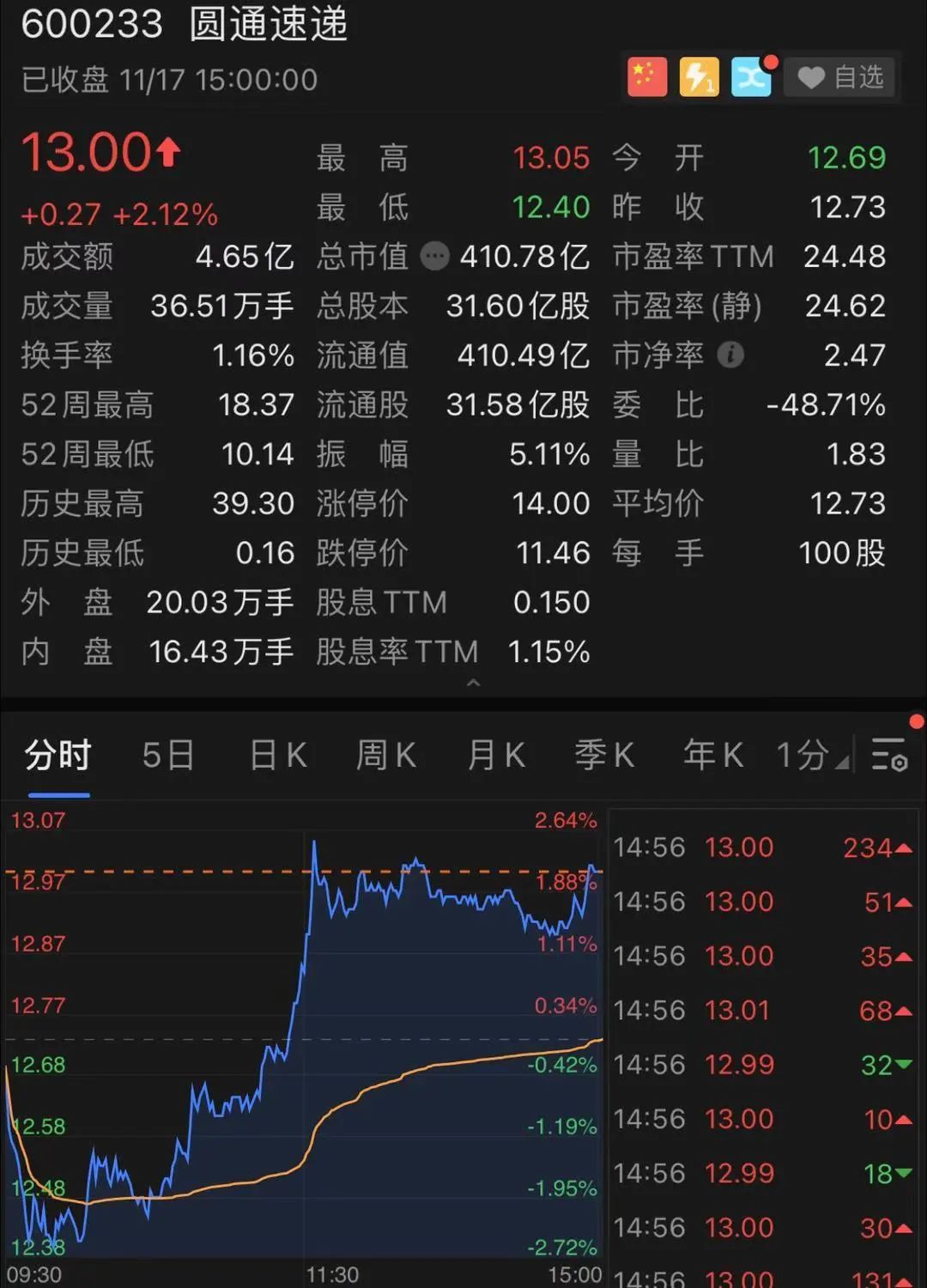This screenshot has height=1288, width=927.
Task: Tap the China market flag icon
Action: [x=647, y=78]
